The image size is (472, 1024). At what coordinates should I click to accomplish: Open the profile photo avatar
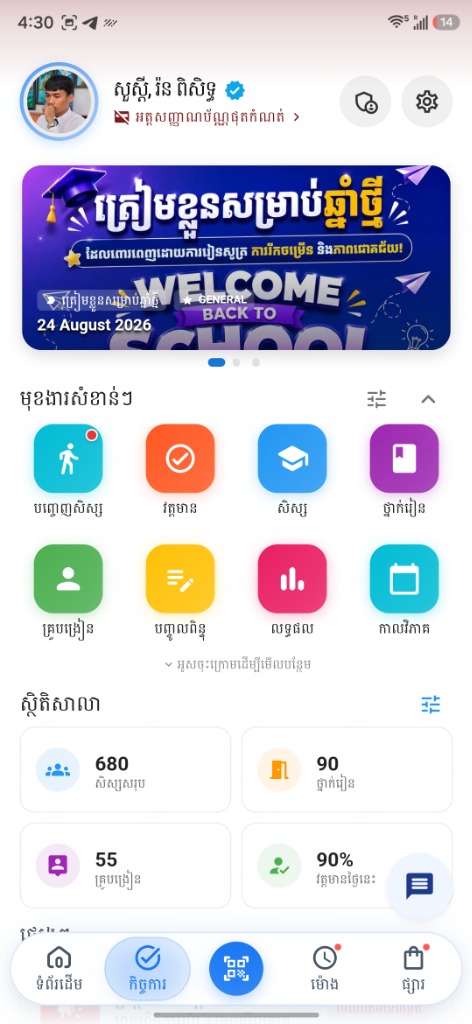59,101
